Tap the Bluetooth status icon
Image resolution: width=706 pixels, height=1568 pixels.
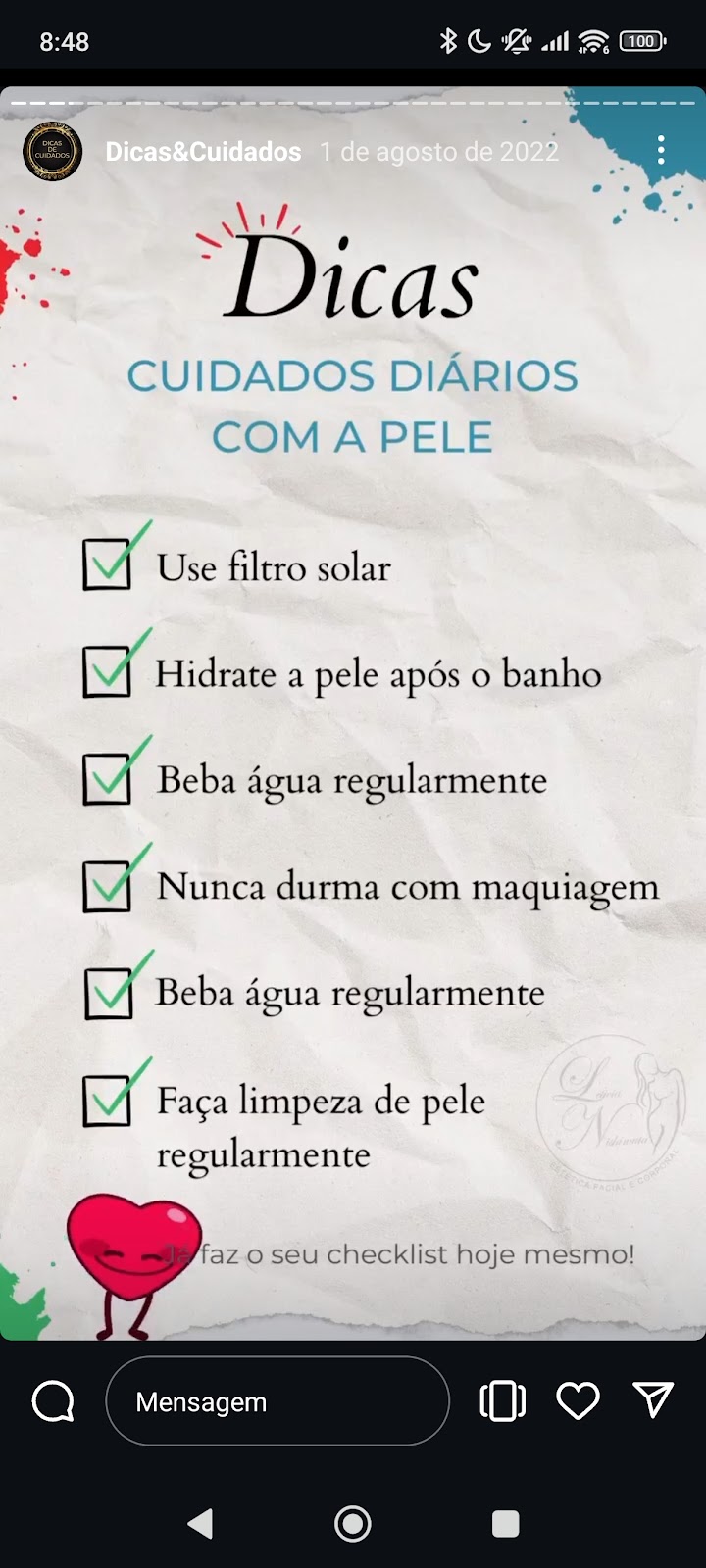[x=450, y=42]
